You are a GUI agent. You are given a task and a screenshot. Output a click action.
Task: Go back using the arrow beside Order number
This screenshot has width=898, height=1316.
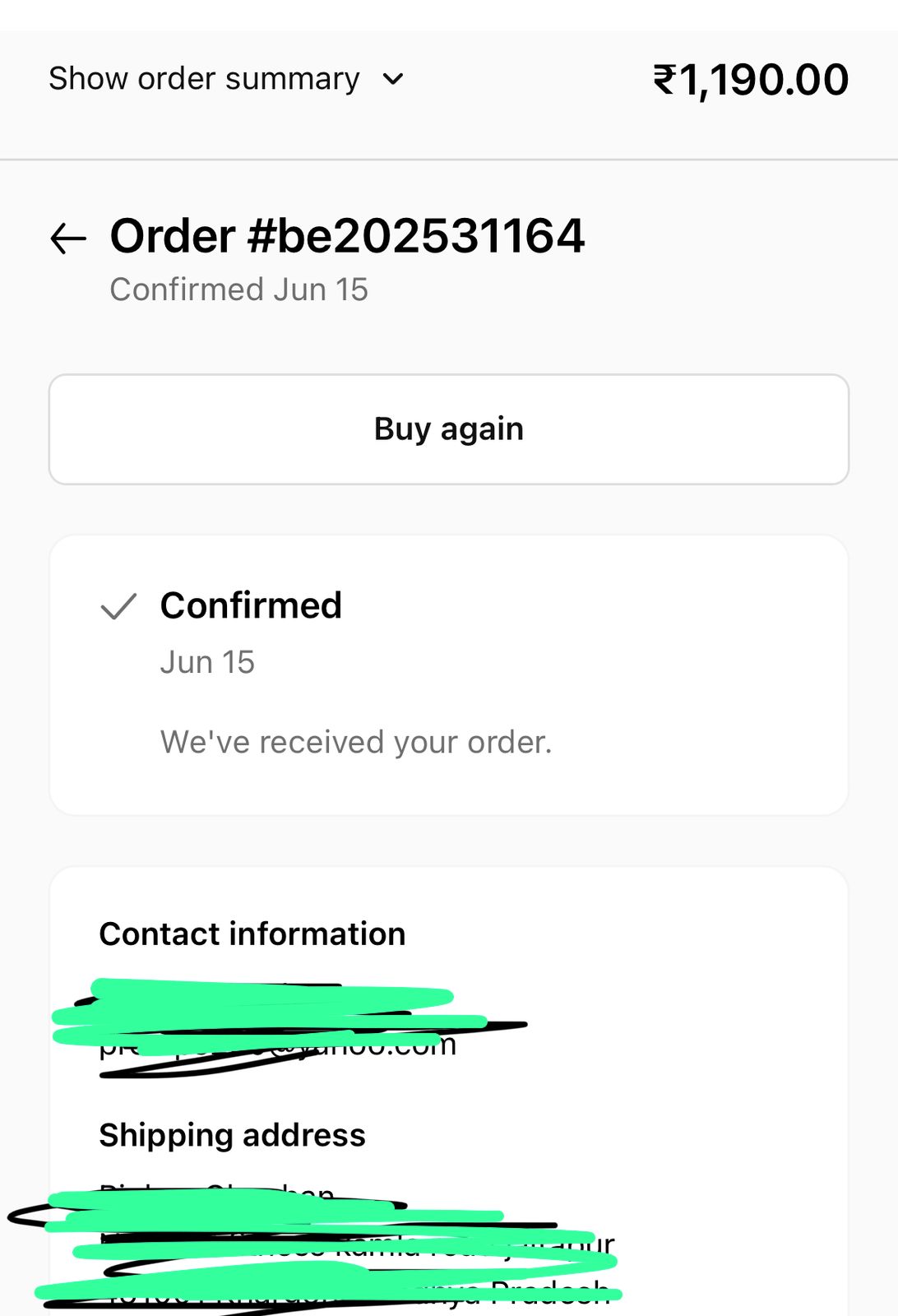pos(68,239)
